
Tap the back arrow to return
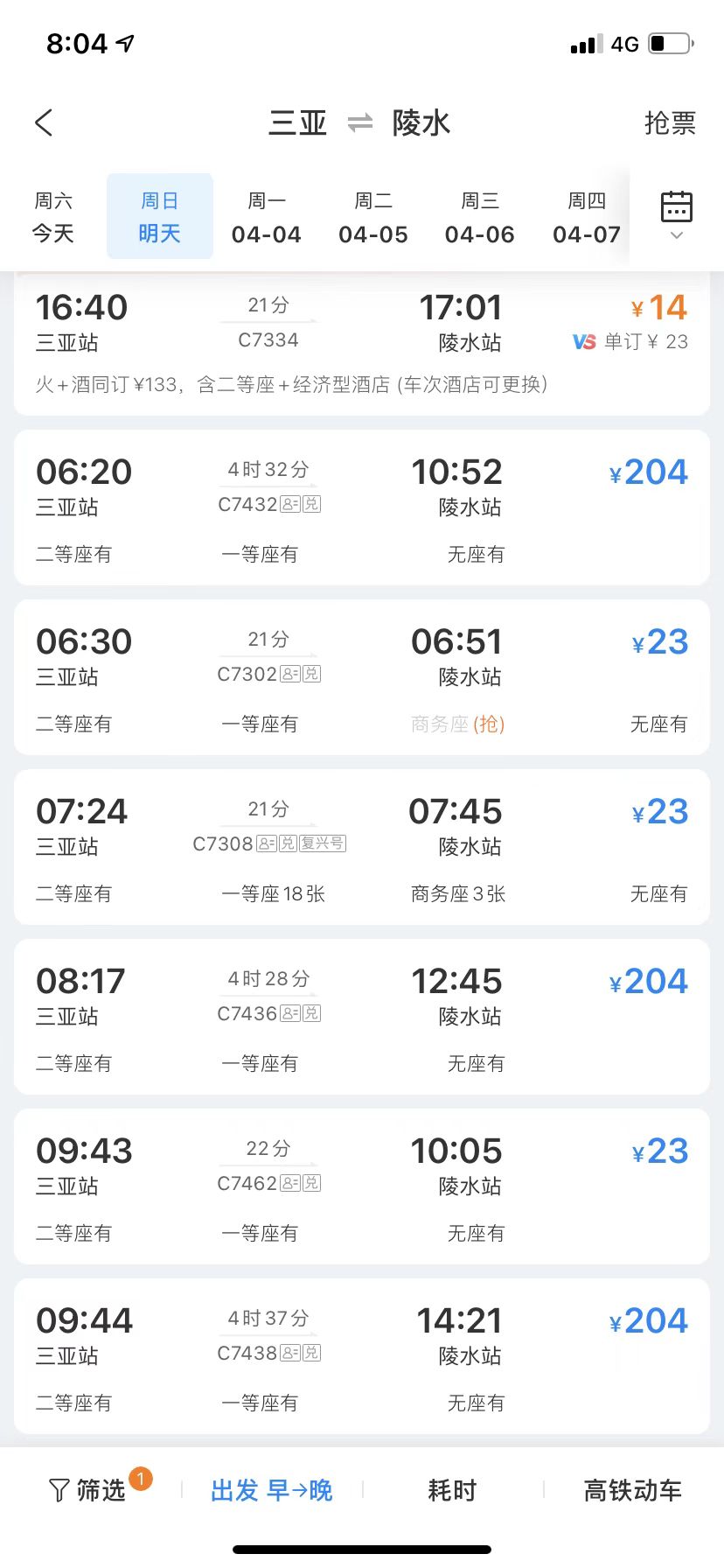[x=44, y=122]
